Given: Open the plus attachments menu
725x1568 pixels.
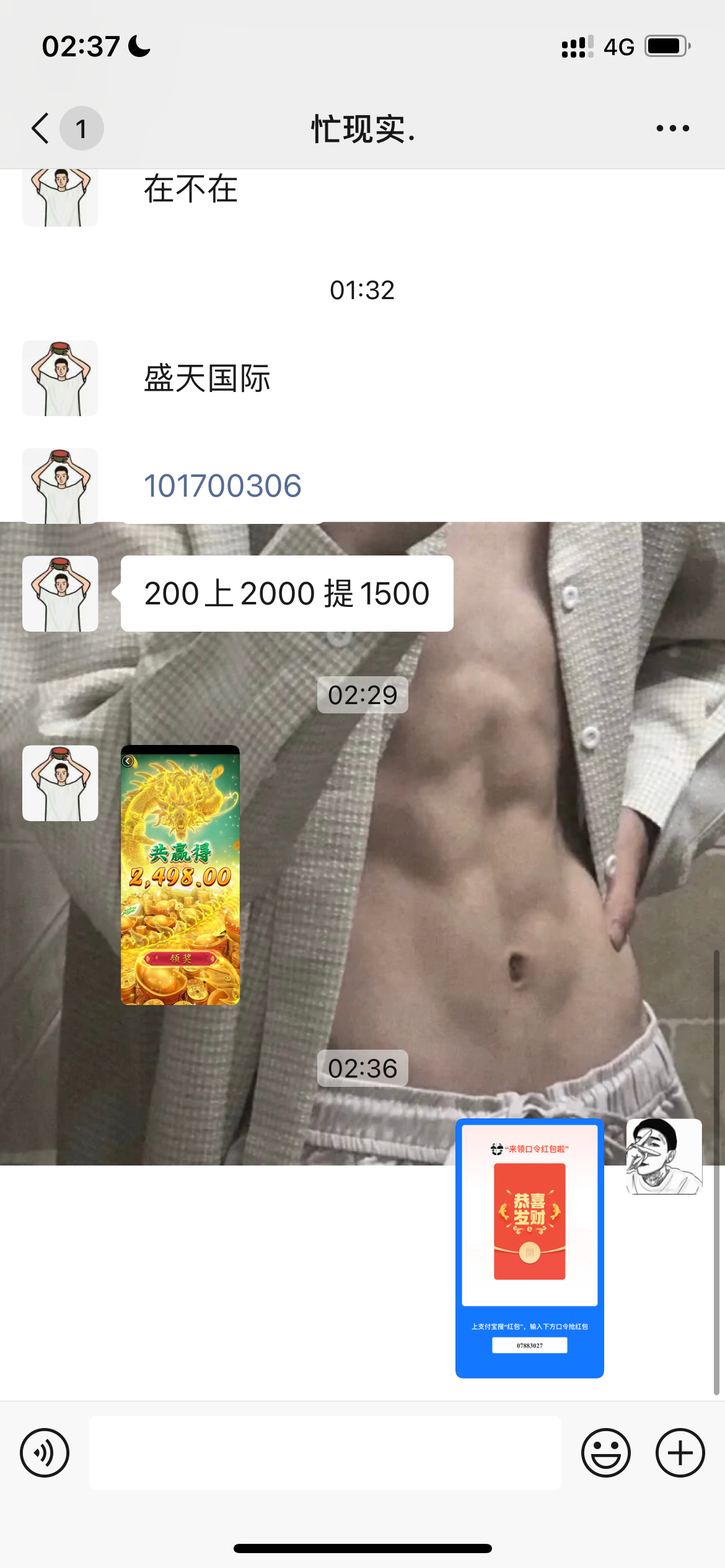Looking at the screenshot, I should pyautogui.click(x=680, y=1452).
